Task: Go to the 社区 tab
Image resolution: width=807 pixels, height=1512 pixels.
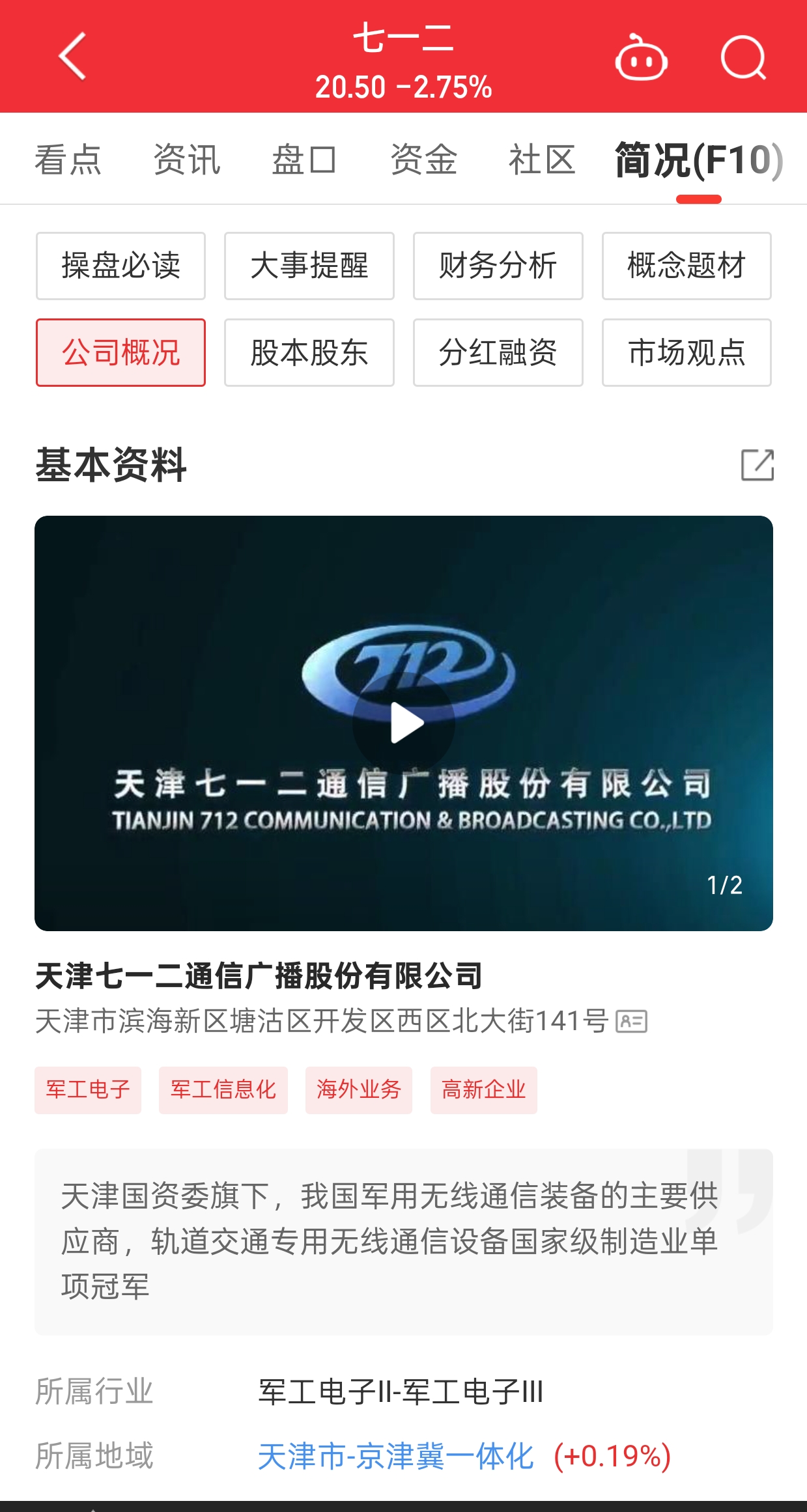Action: 542,160
